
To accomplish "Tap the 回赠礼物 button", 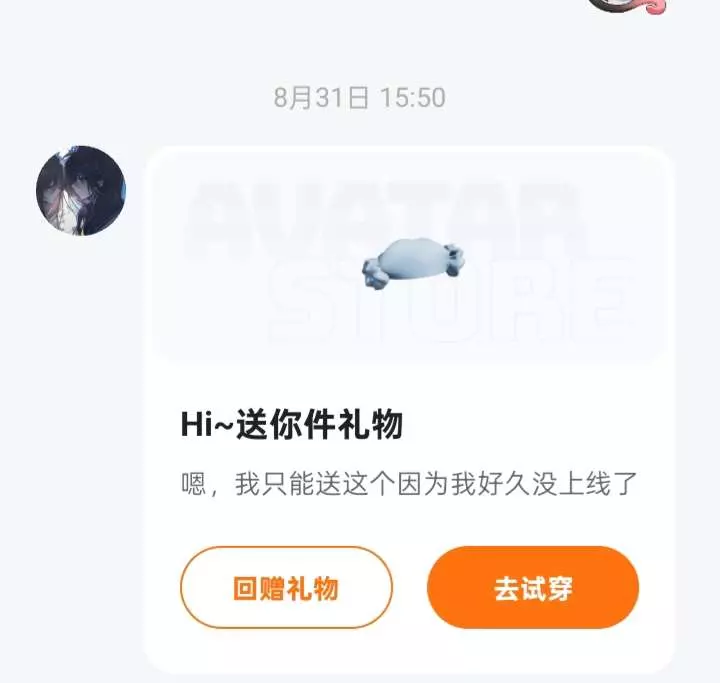I will click(x=286, y=588).
